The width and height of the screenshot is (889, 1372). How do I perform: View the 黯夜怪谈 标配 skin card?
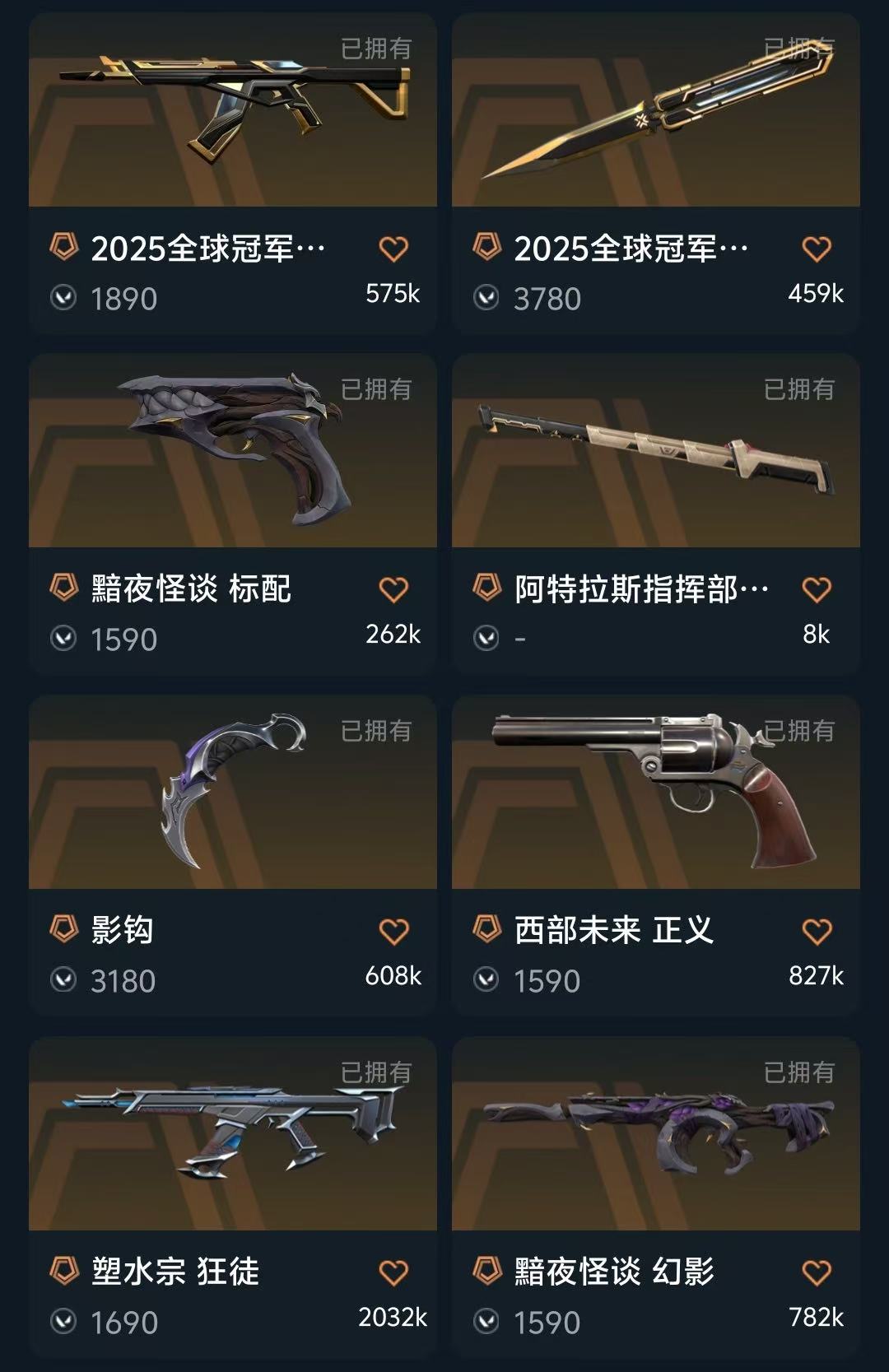coord(232,451)
